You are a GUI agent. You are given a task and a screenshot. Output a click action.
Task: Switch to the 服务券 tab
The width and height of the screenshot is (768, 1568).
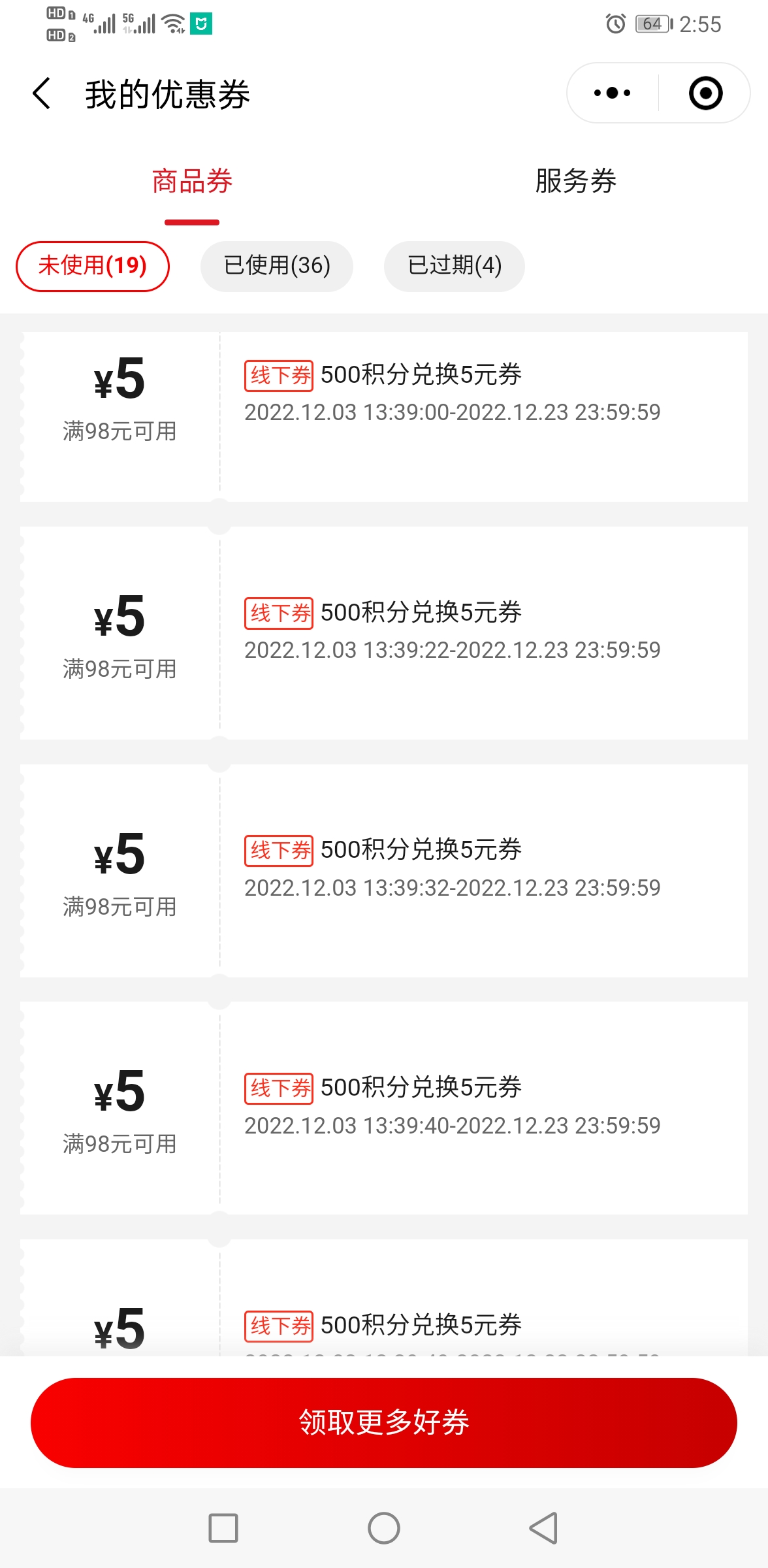(575, 182)
